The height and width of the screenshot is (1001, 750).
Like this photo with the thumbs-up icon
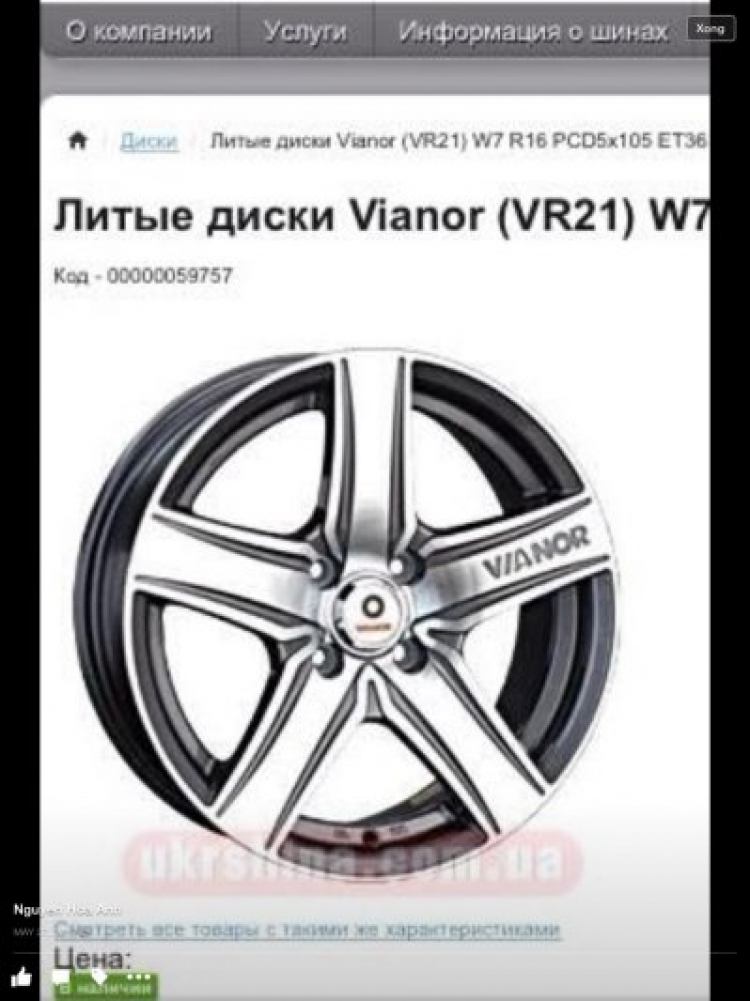[21, 977]
